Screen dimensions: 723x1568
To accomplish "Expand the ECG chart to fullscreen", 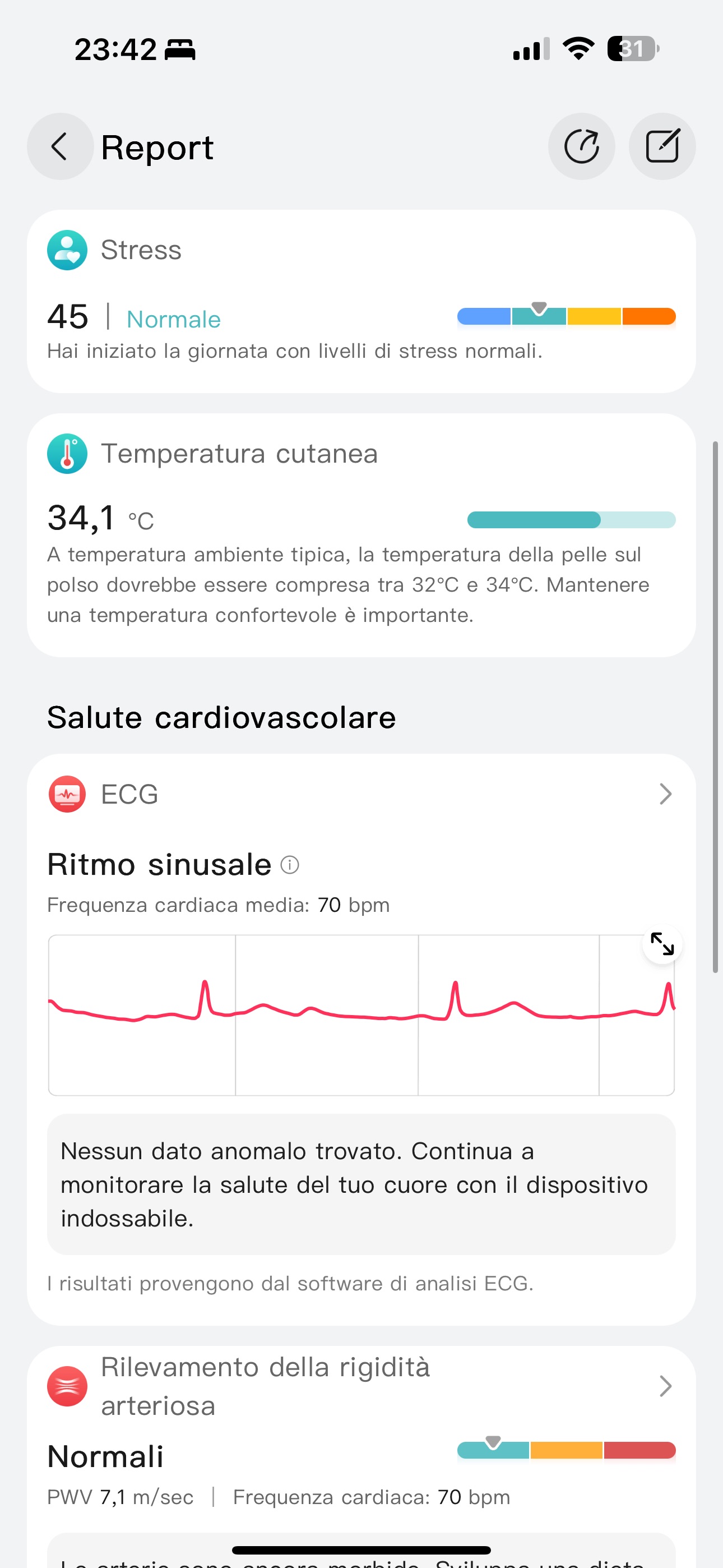I will click(x=662, y=944).
